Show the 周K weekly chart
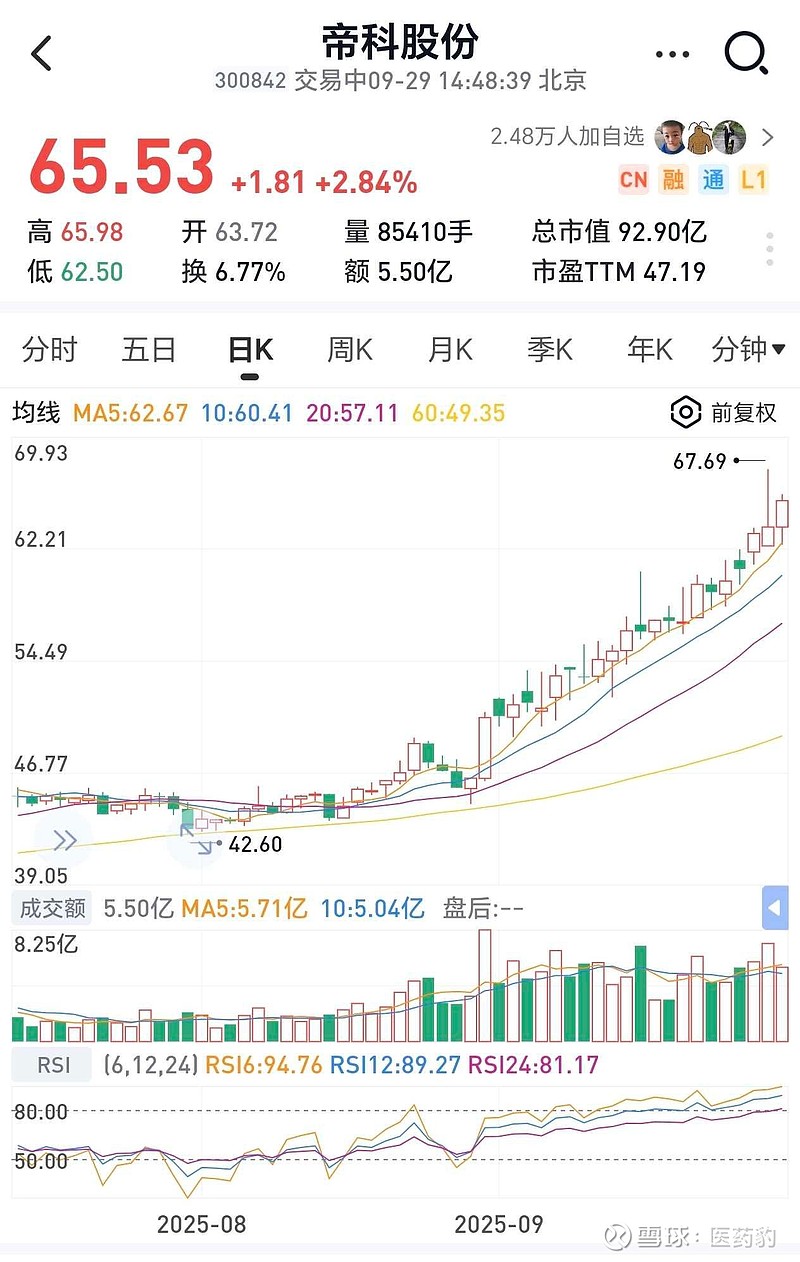 350,350
